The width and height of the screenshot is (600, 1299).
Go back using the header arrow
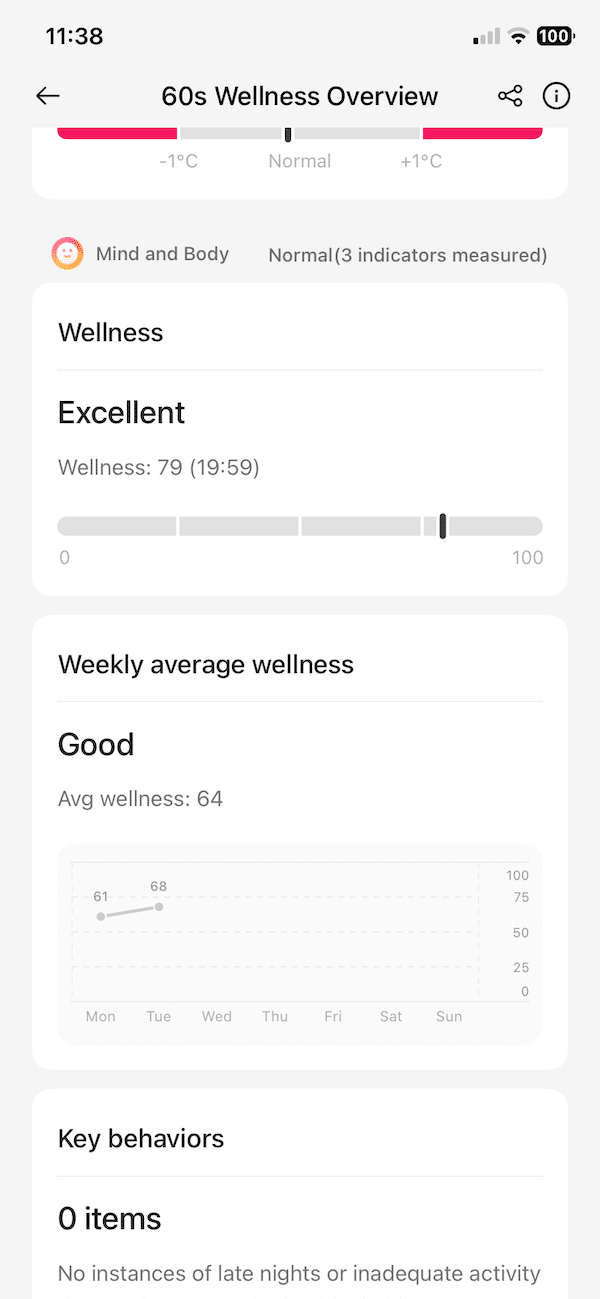tap(48, 96)
